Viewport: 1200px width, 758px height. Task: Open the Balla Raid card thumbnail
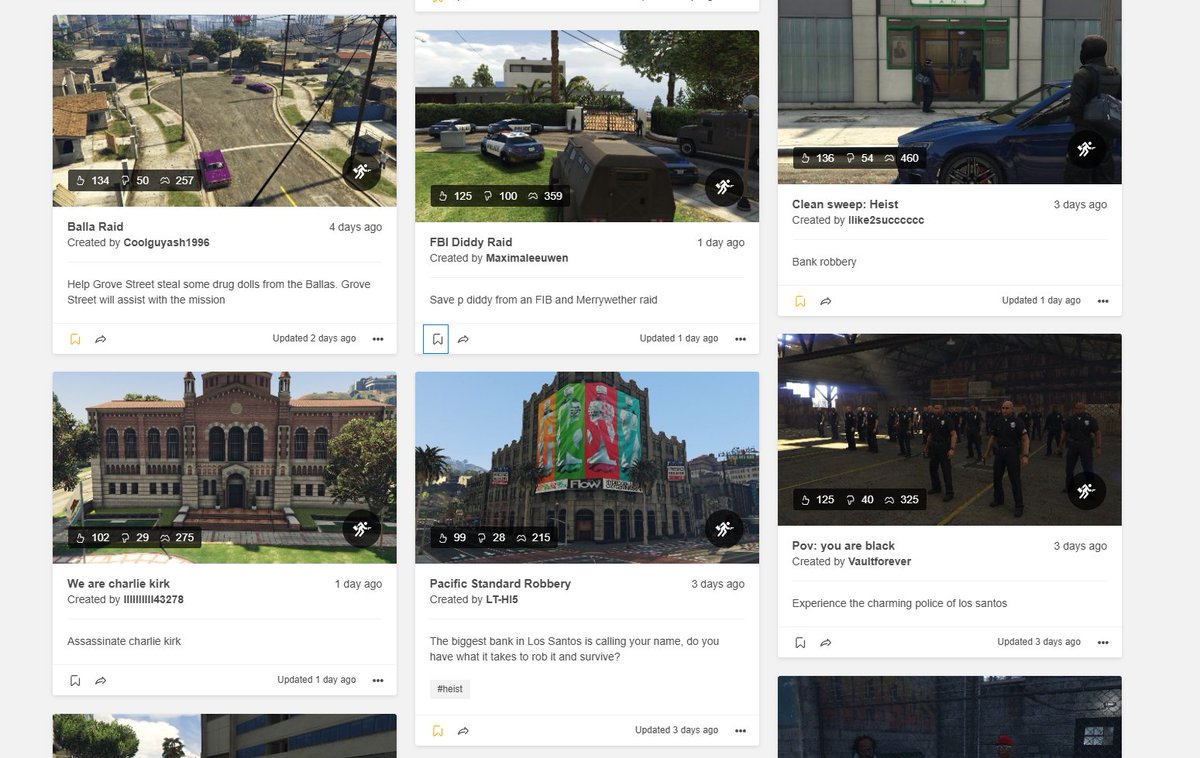click(224, 110)
